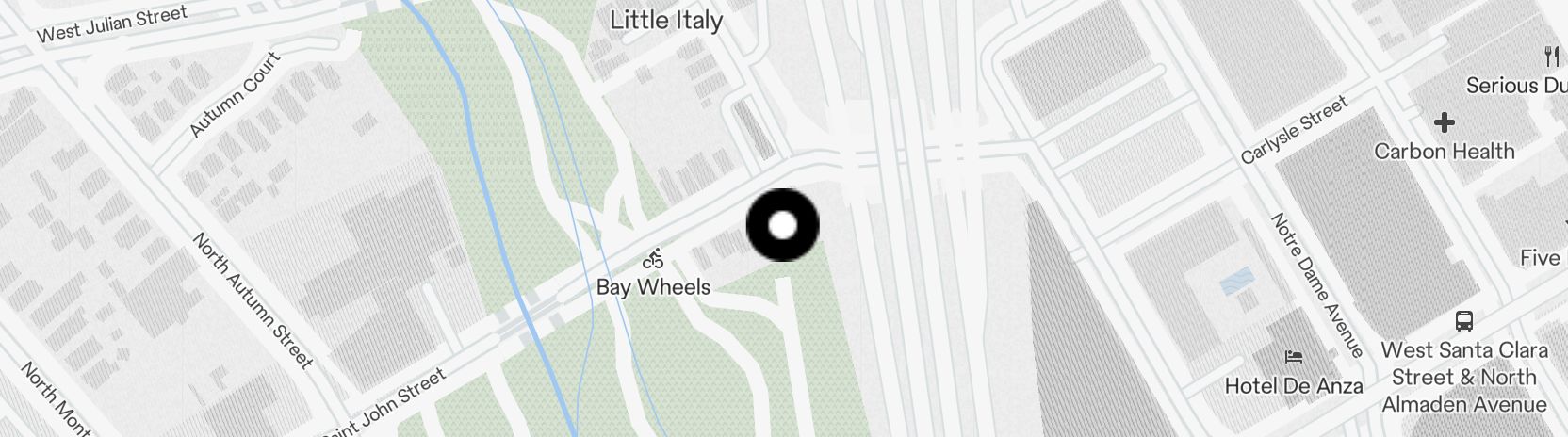
Task: Open the Hotel De Anza place marker
Action: (x=1295, y=358)
